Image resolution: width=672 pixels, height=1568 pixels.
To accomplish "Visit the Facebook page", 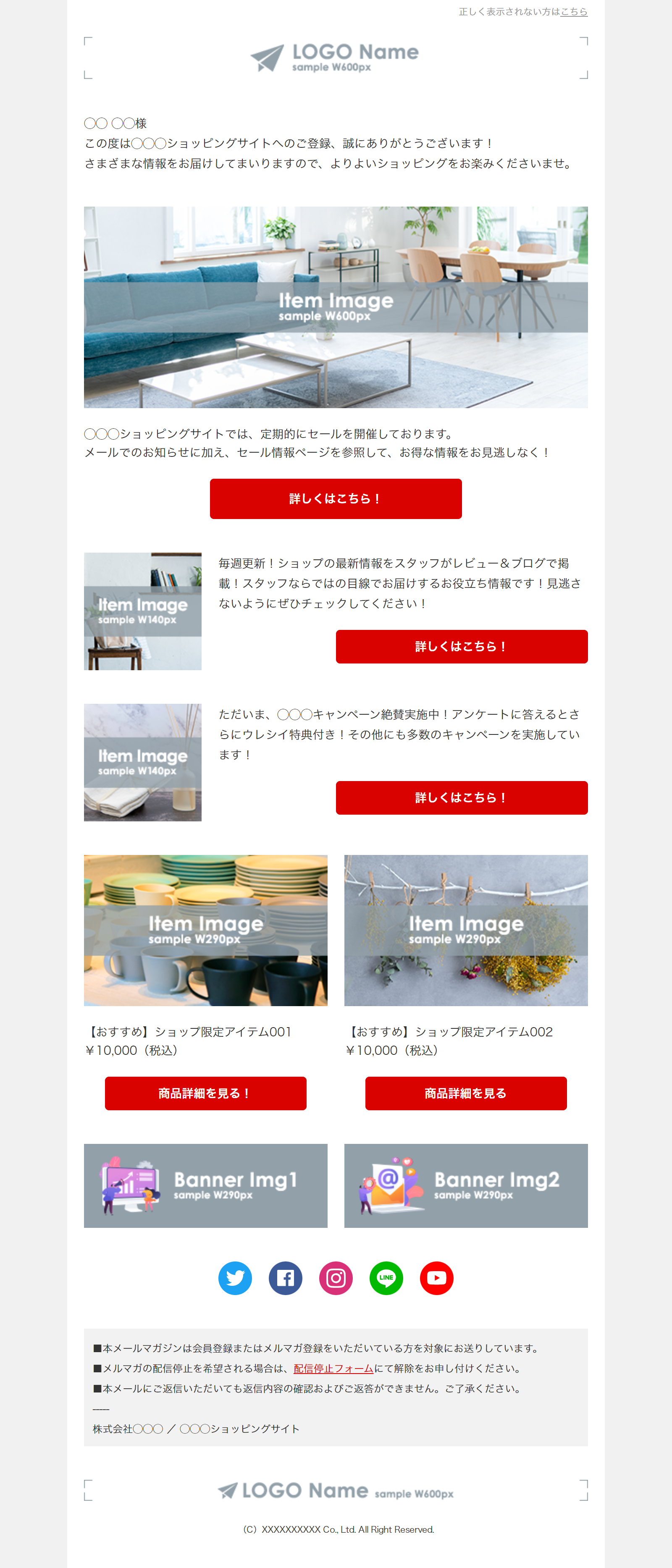I will 286,1278.
